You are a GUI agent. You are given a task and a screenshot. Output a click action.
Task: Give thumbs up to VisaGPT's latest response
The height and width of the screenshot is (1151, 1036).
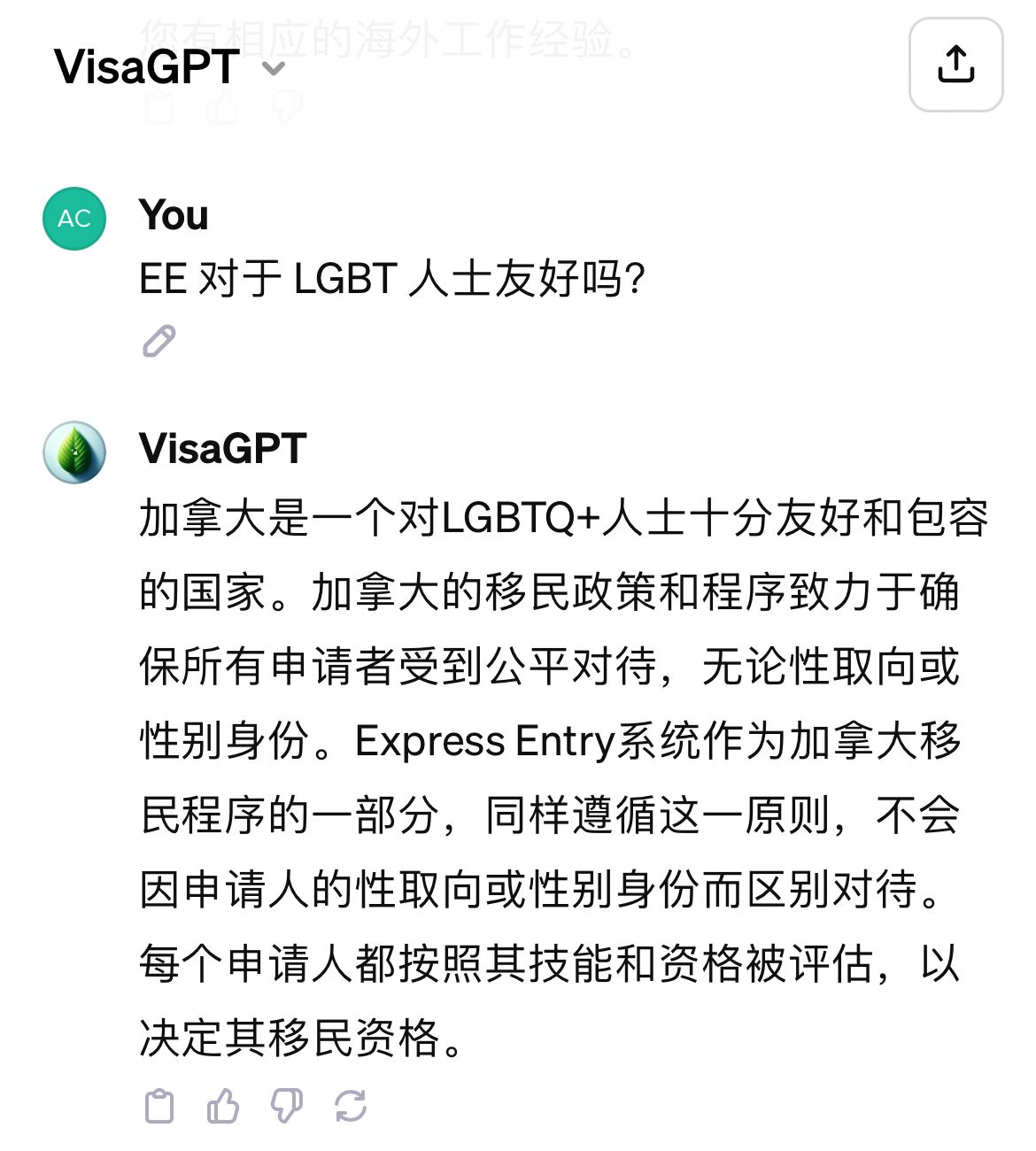click(223, 1106)
